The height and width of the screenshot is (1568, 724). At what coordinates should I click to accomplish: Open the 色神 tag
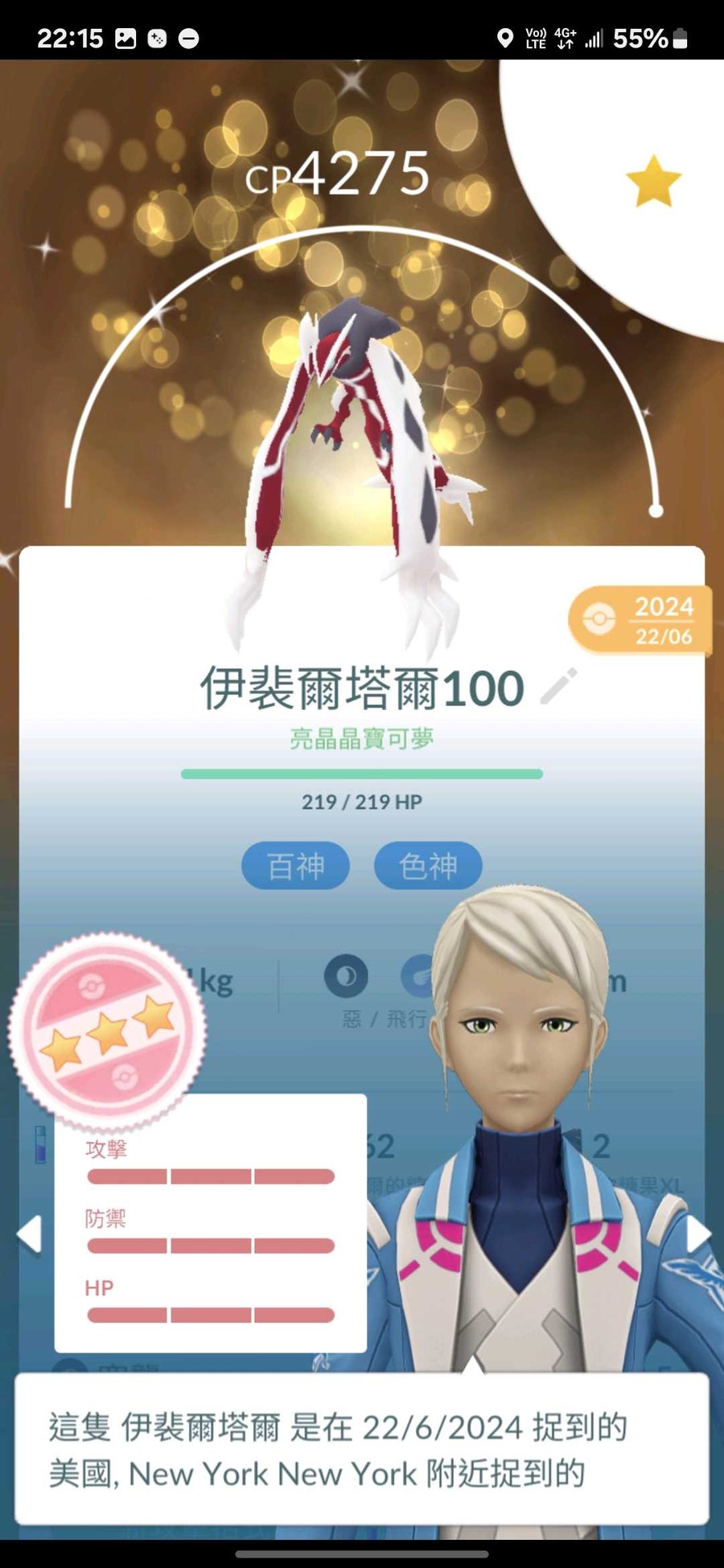[x=428, y=866]
